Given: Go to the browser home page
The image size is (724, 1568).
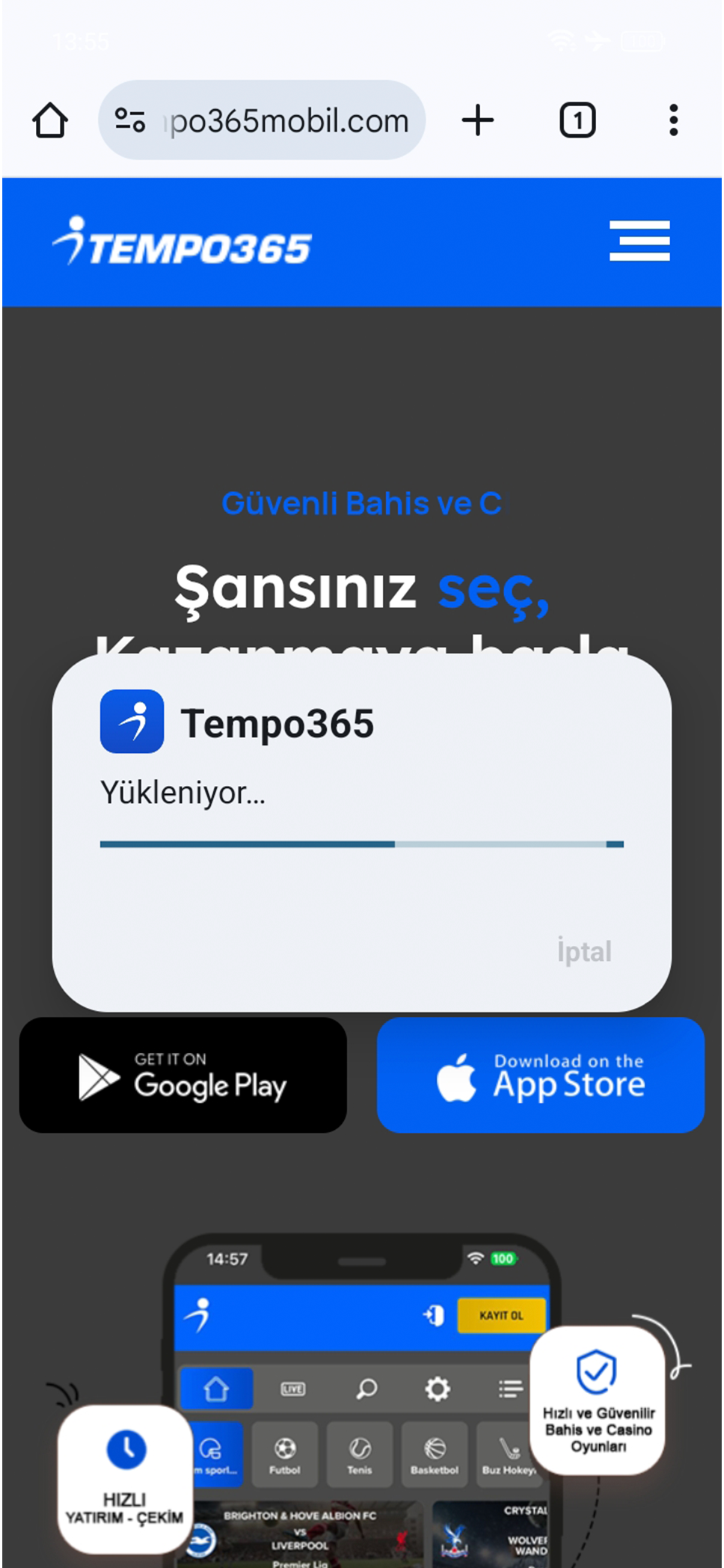Looking at the screenshot, I should pos(50,120).
